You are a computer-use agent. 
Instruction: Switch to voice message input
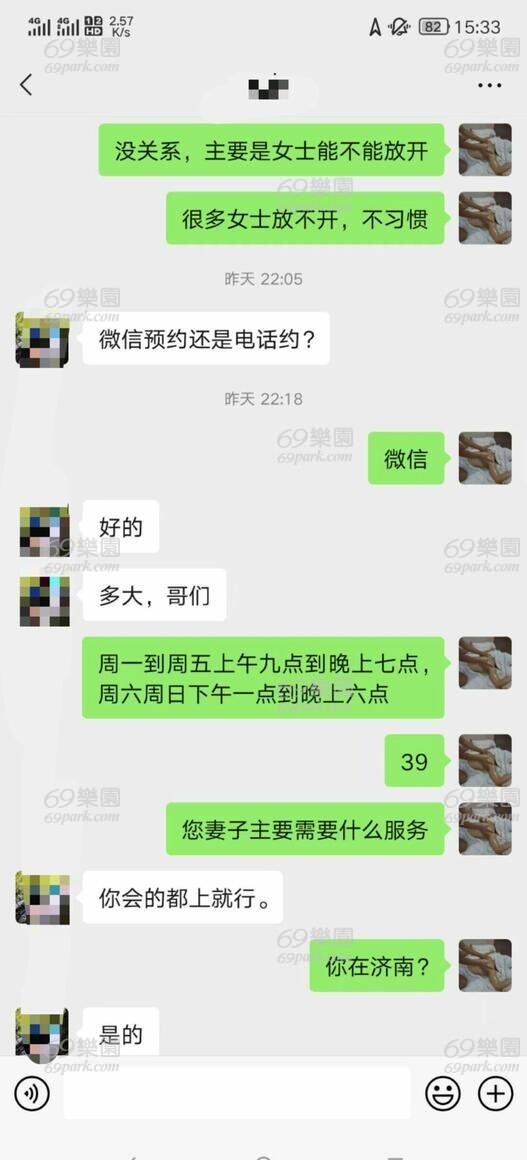point(32,1093)
